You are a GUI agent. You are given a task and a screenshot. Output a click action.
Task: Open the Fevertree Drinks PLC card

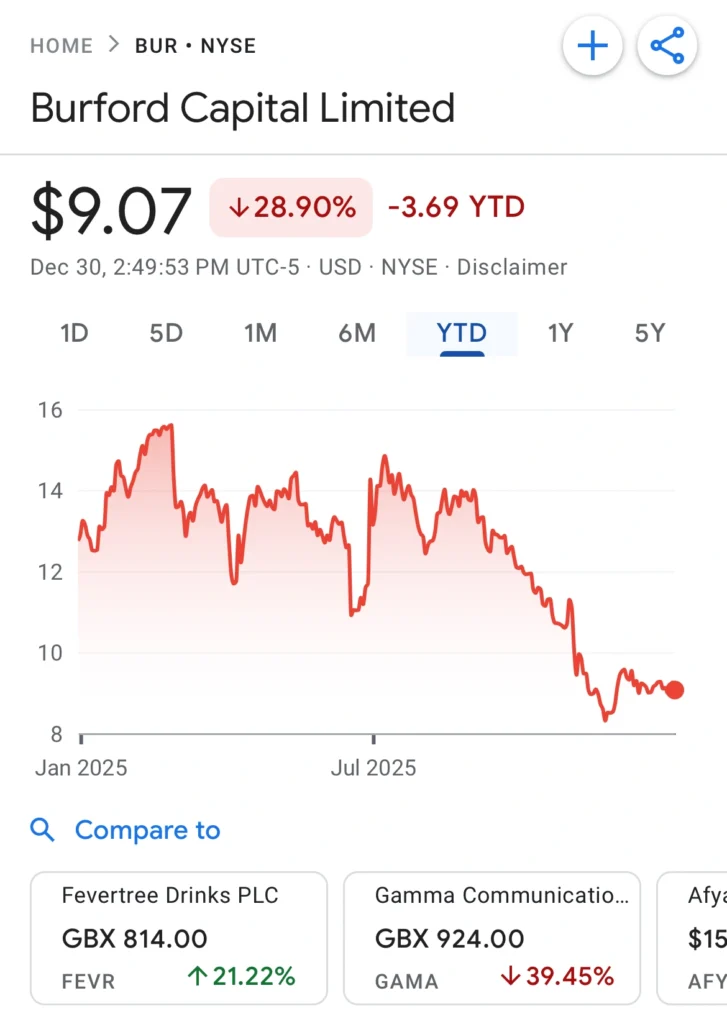(179, 938)
